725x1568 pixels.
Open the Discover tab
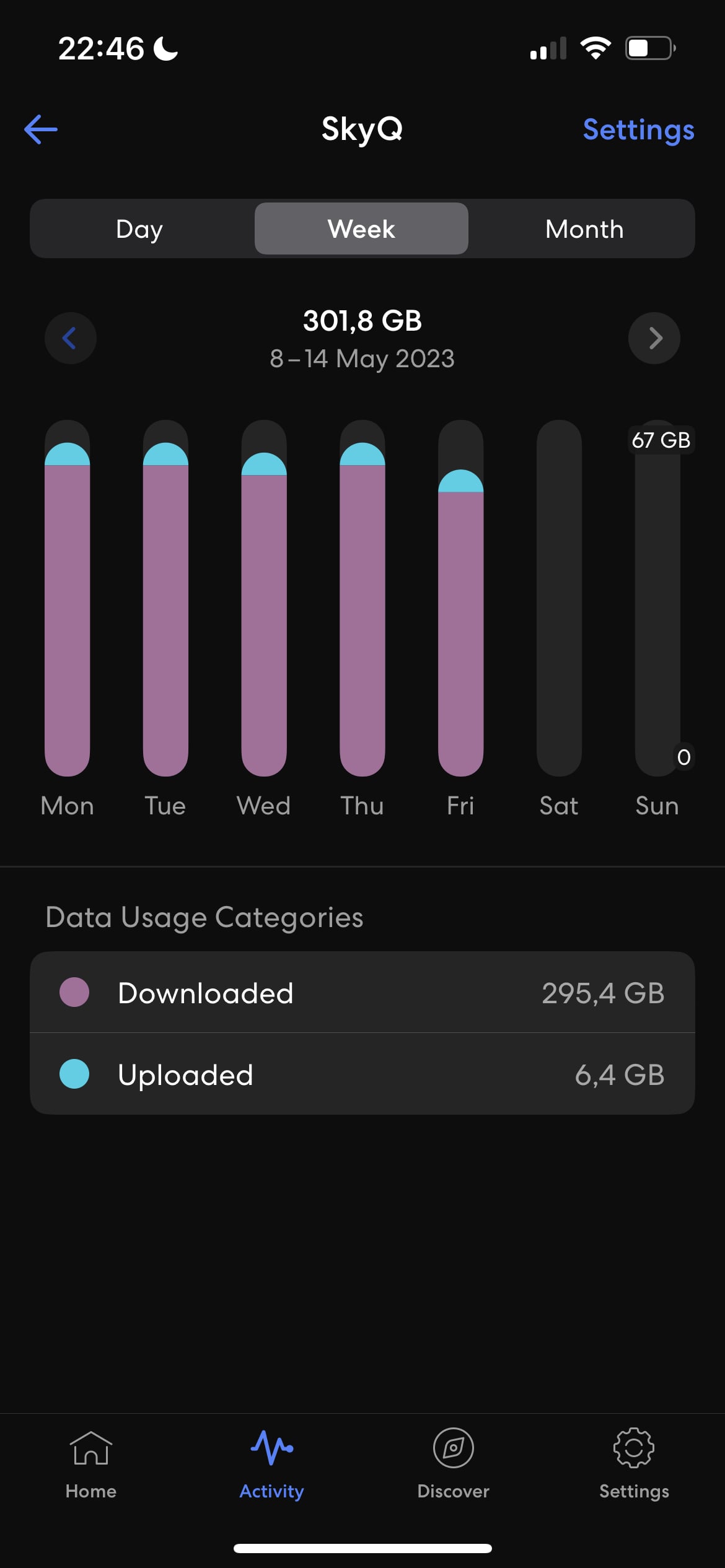tap(453, 1465)
